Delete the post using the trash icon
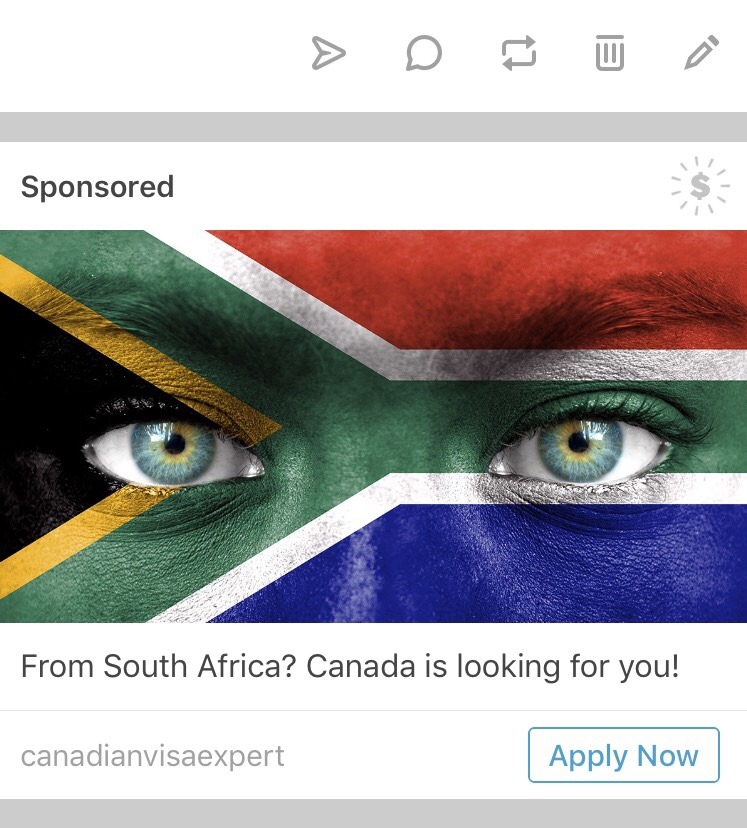 pos(610,54)
